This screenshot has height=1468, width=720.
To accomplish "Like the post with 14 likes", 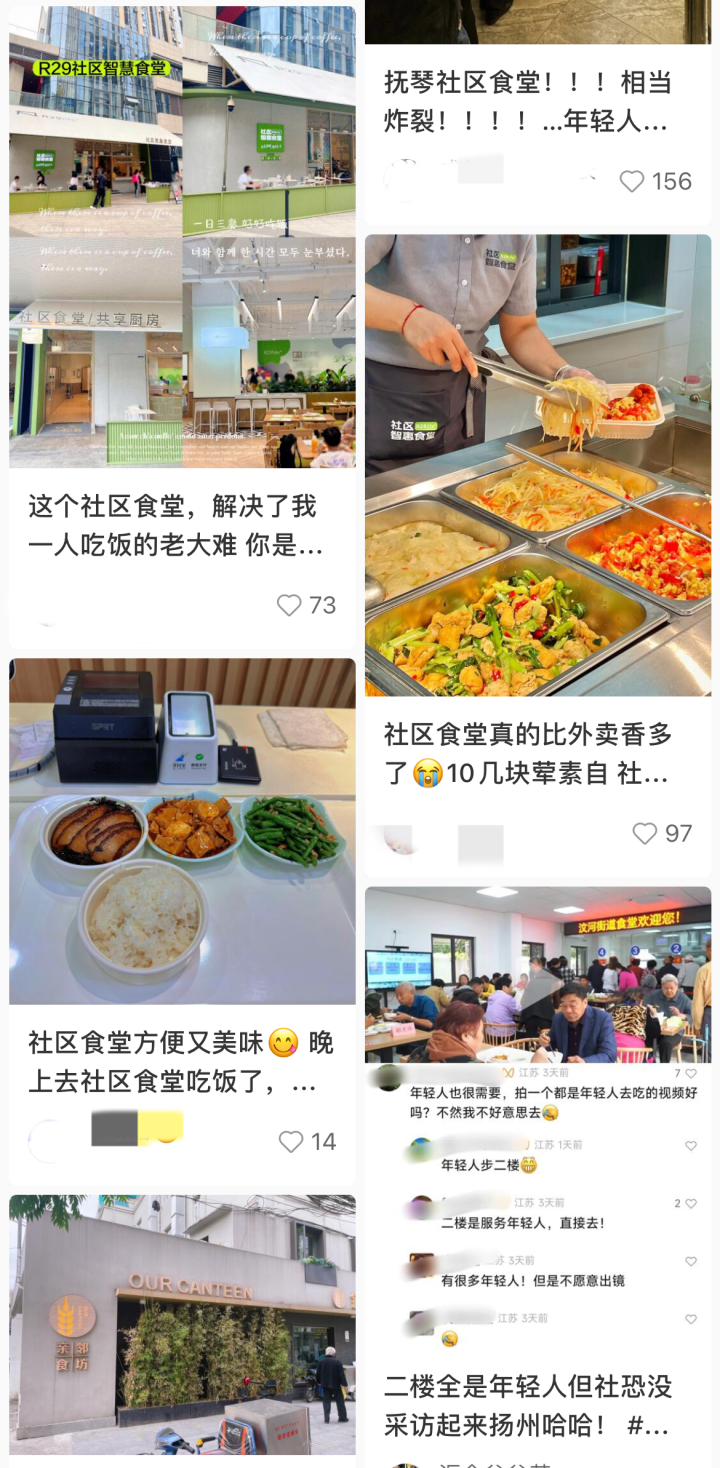I will tap(291, 1141).
